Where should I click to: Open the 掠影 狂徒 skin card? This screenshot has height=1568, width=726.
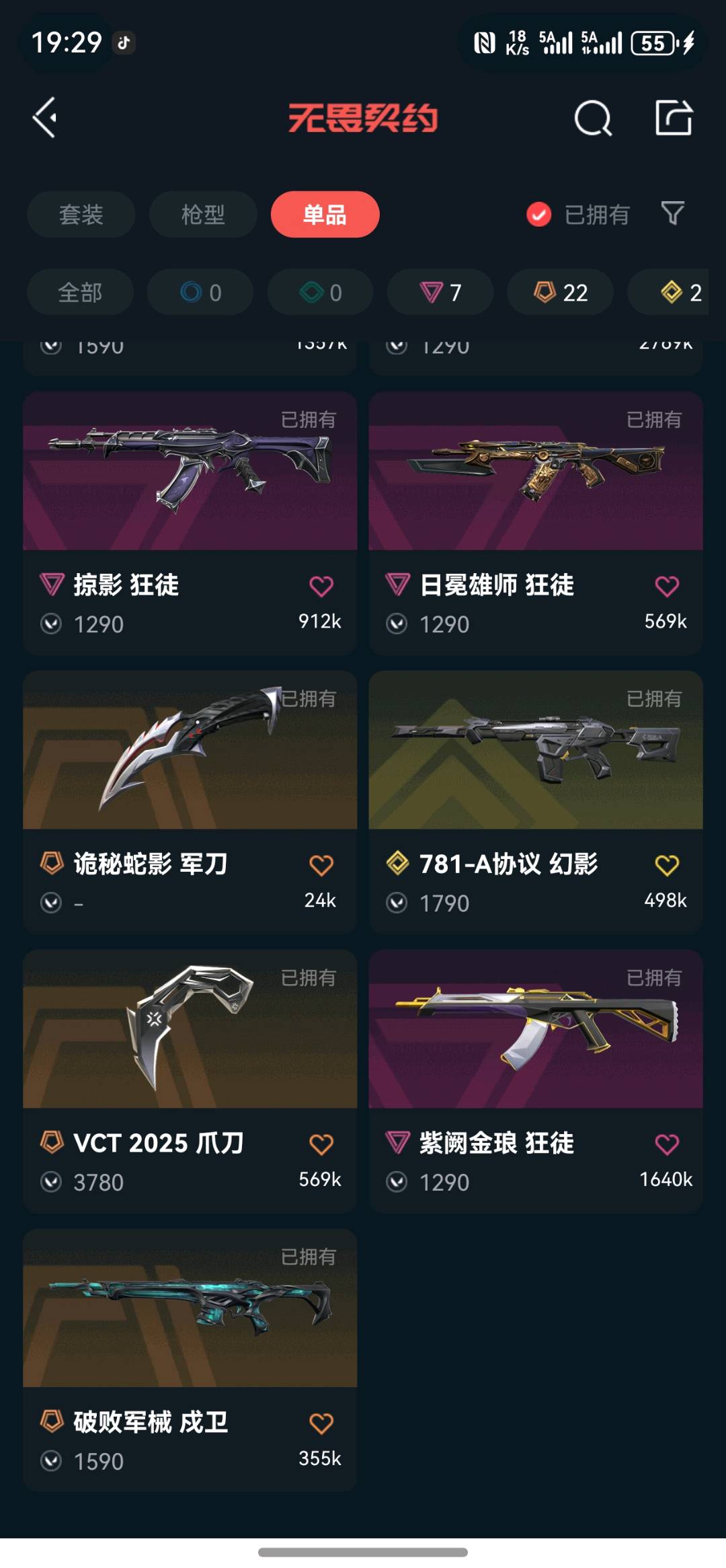click(190, 471)
